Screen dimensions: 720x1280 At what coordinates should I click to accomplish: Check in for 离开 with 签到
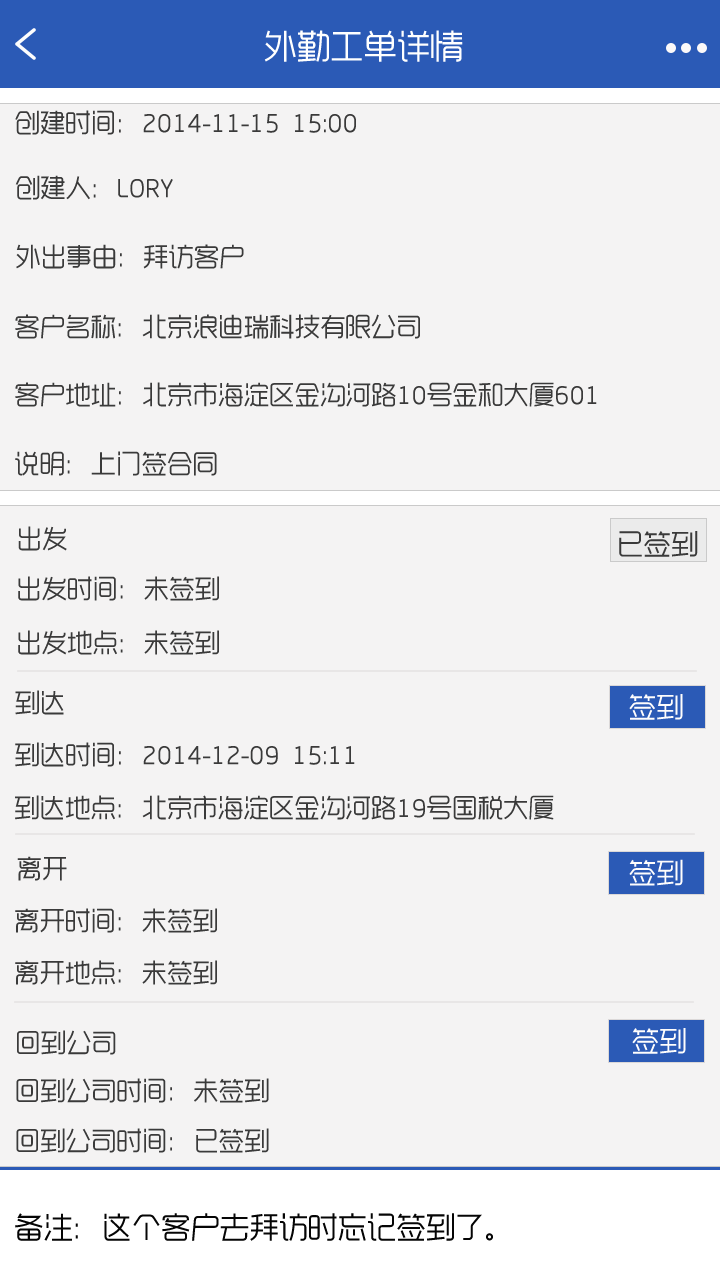[x=656, y=873]
